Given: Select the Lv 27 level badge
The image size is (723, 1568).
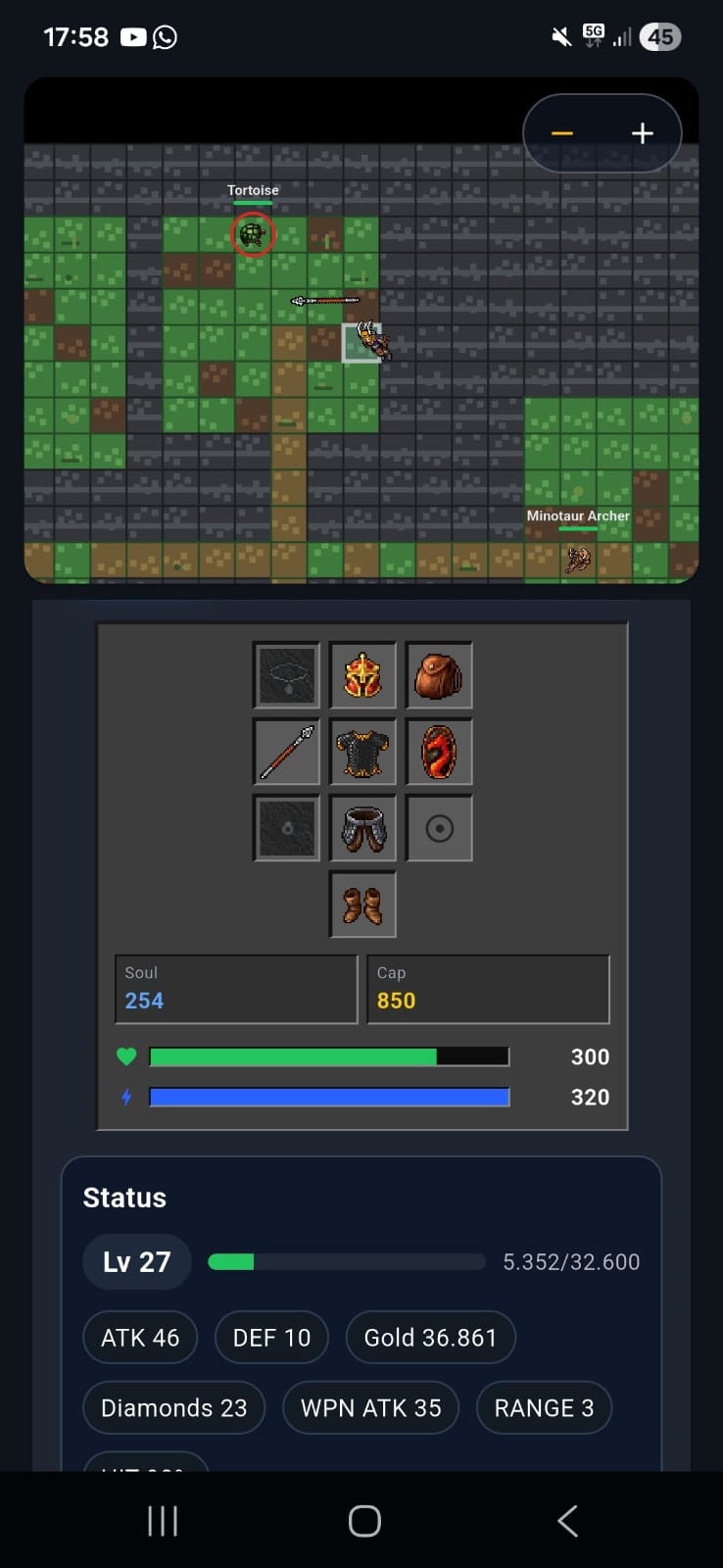Looking at the screenshot, I should tap(136, 1261).
